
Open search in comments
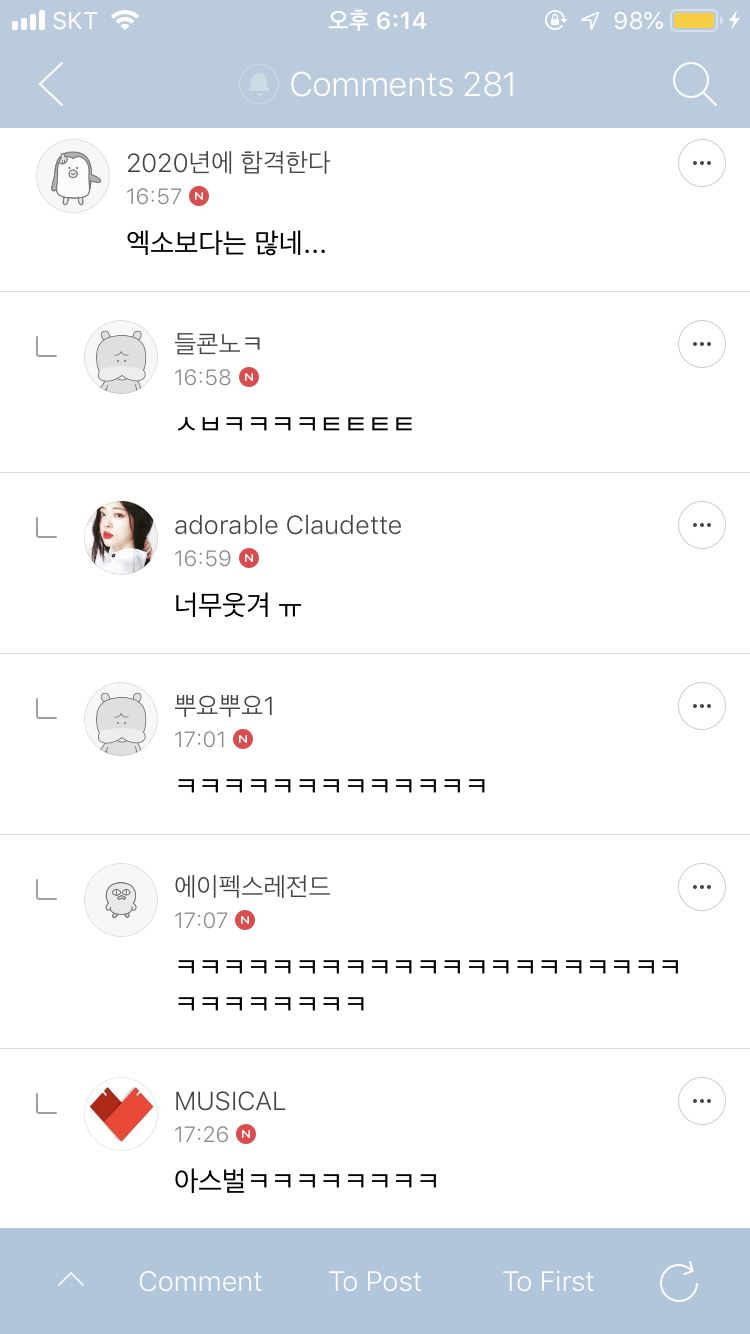point(694,84)
